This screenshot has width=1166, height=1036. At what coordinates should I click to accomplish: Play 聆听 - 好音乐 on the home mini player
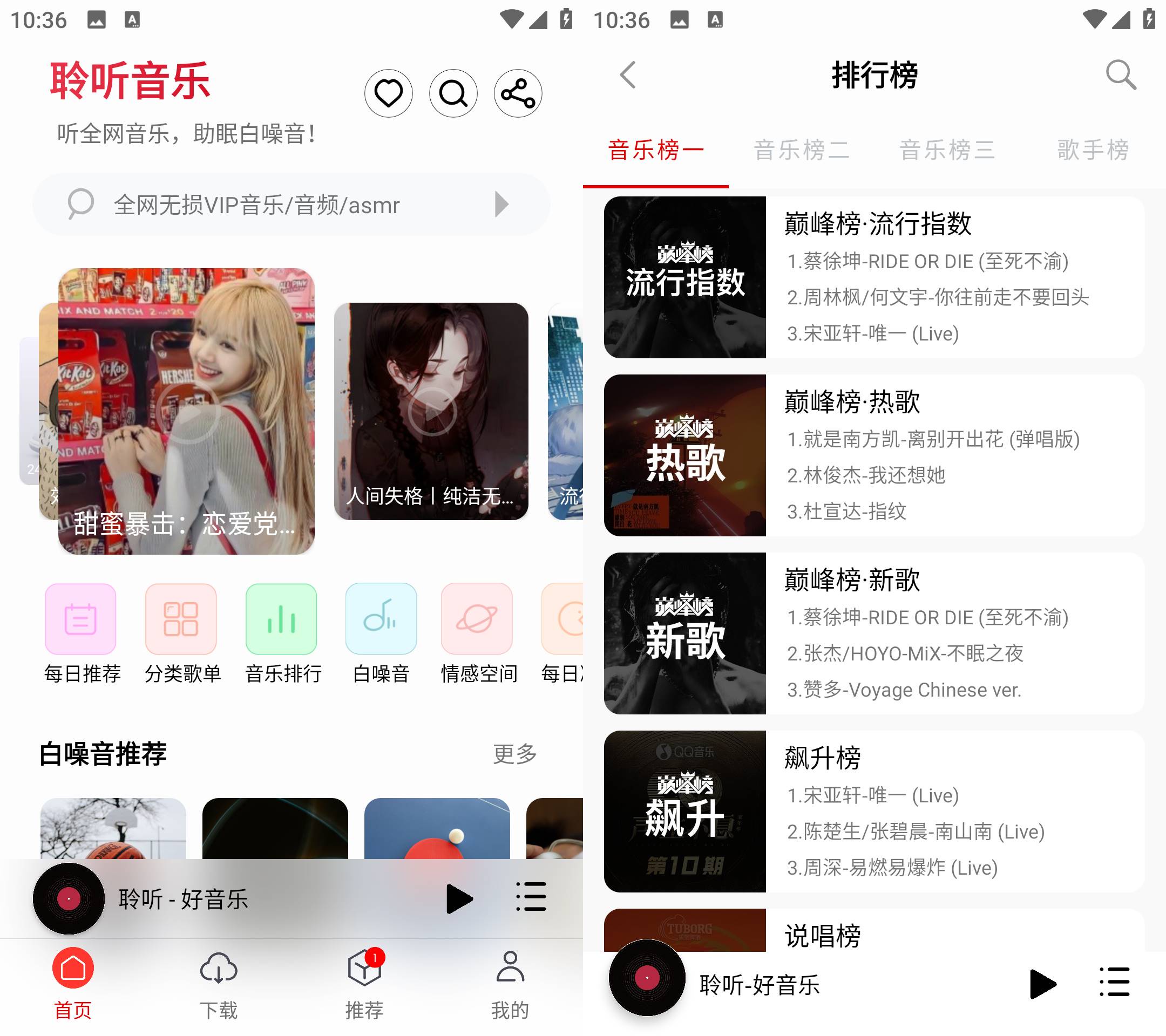(x=458, y=898)
